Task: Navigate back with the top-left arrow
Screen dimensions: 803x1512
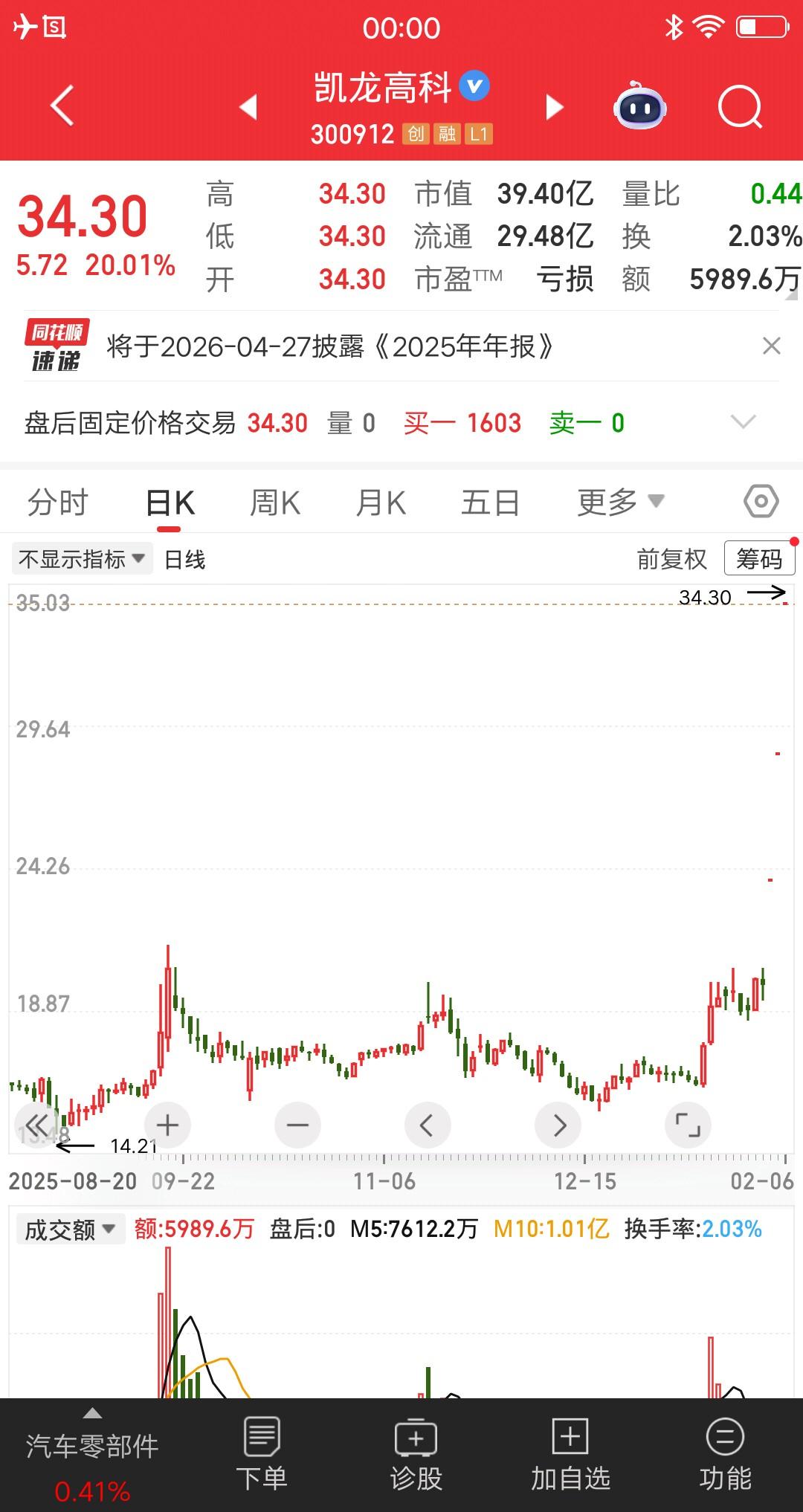Action: (x=62, y=106)
